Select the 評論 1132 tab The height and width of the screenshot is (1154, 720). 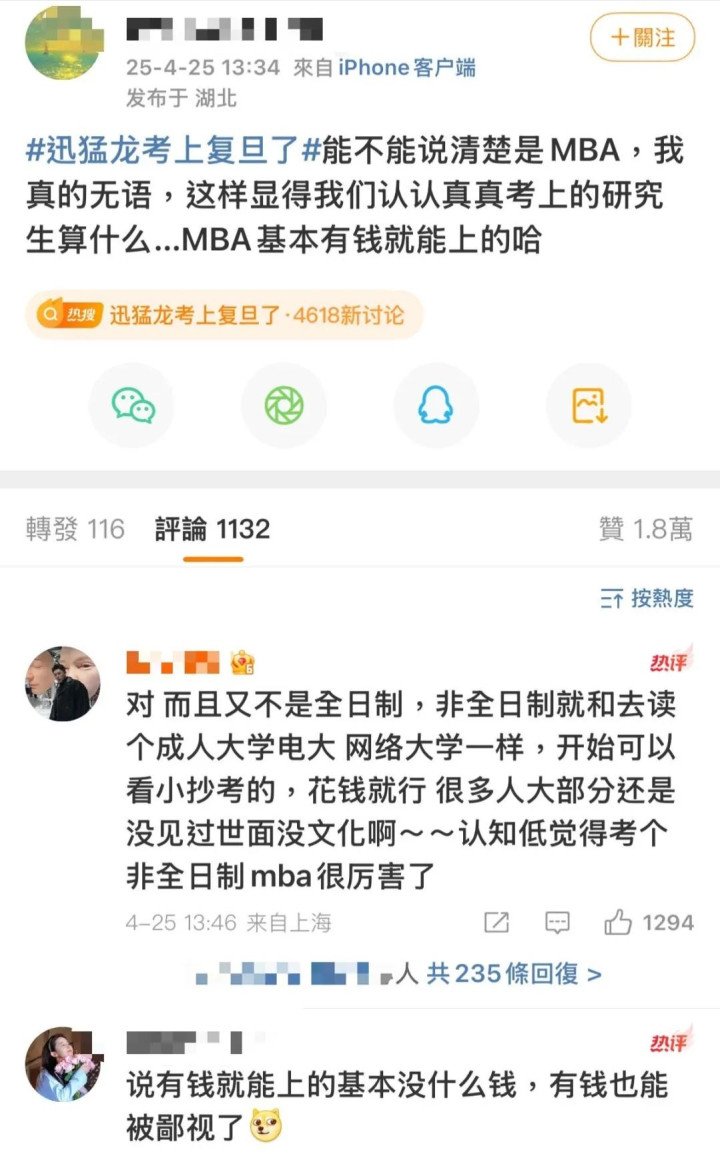click(212, 528)
